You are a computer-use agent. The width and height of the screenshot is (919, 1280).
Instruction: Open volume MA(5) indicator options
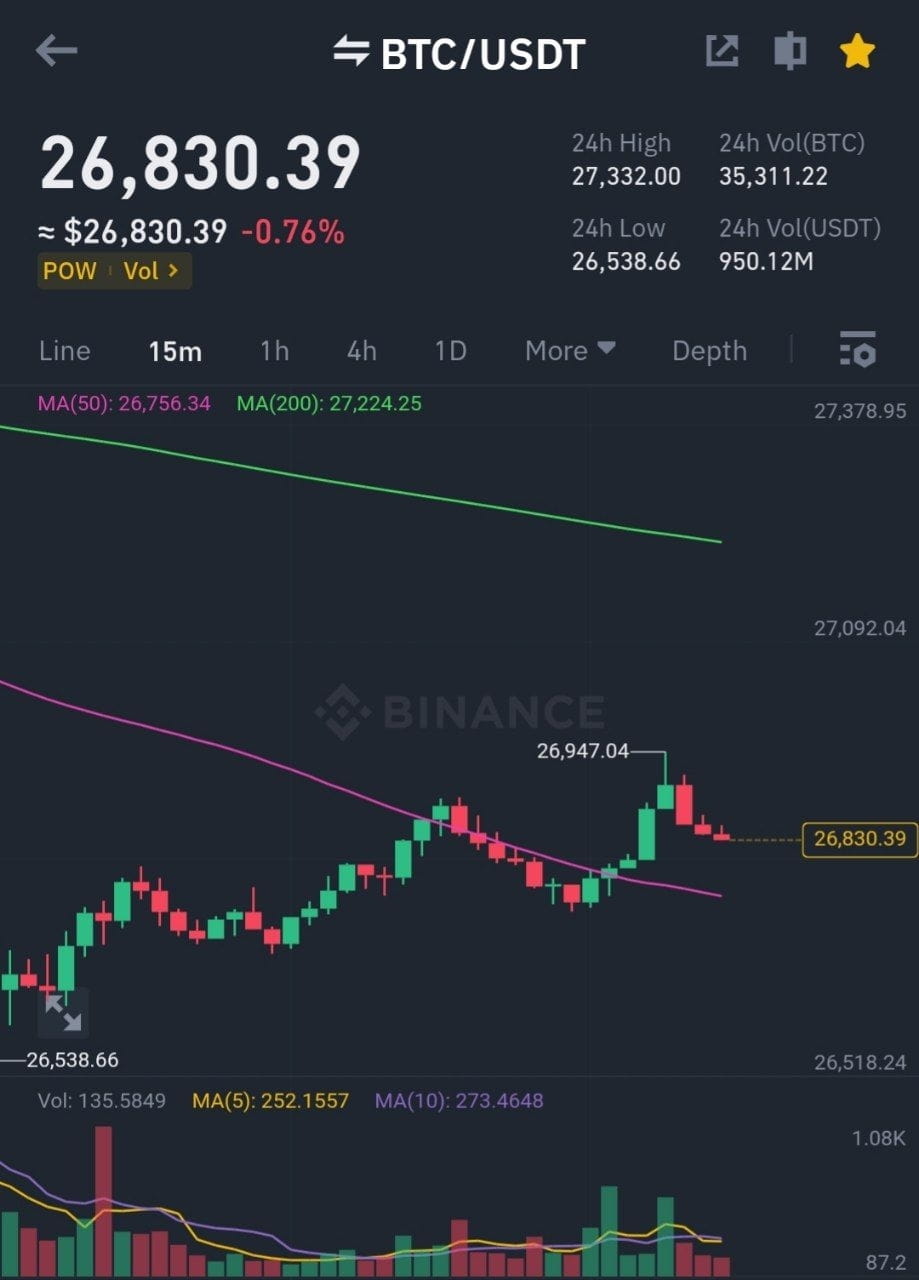pos(268,1101)
